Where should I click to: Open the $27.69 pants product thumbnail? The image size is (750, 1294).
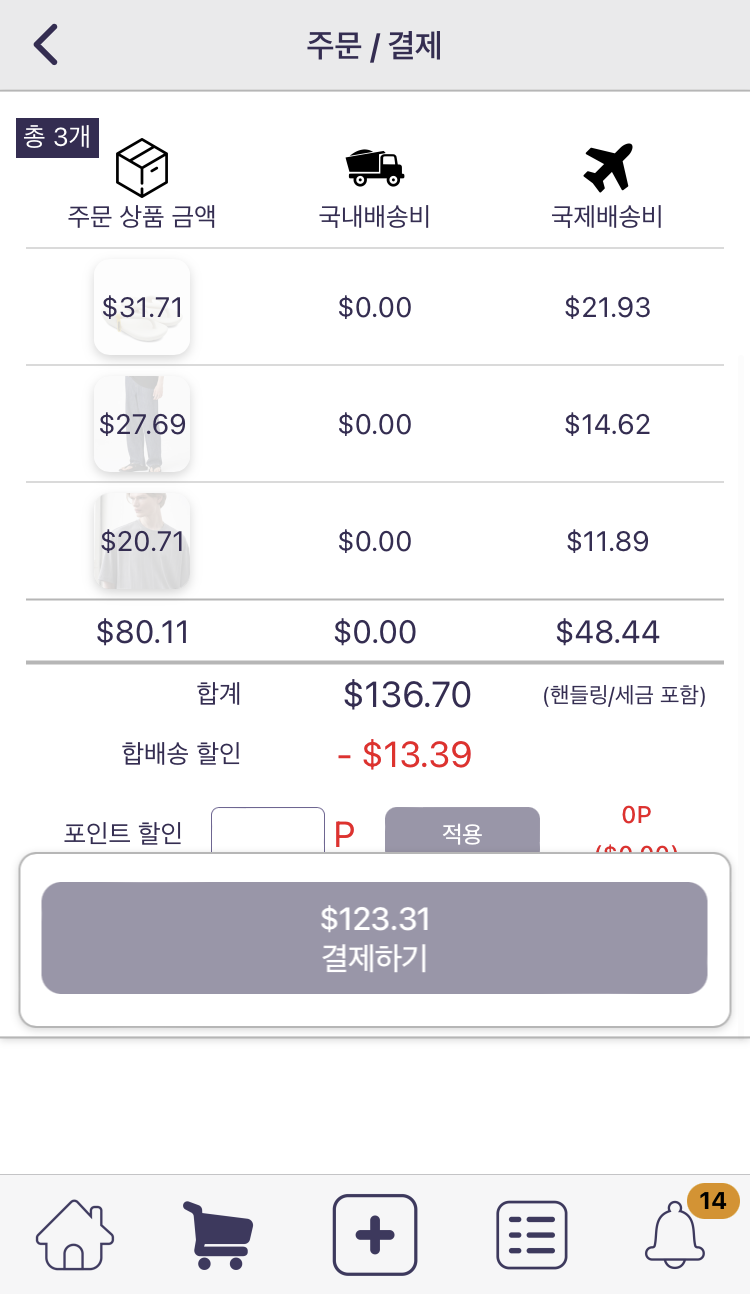point(142,424)
